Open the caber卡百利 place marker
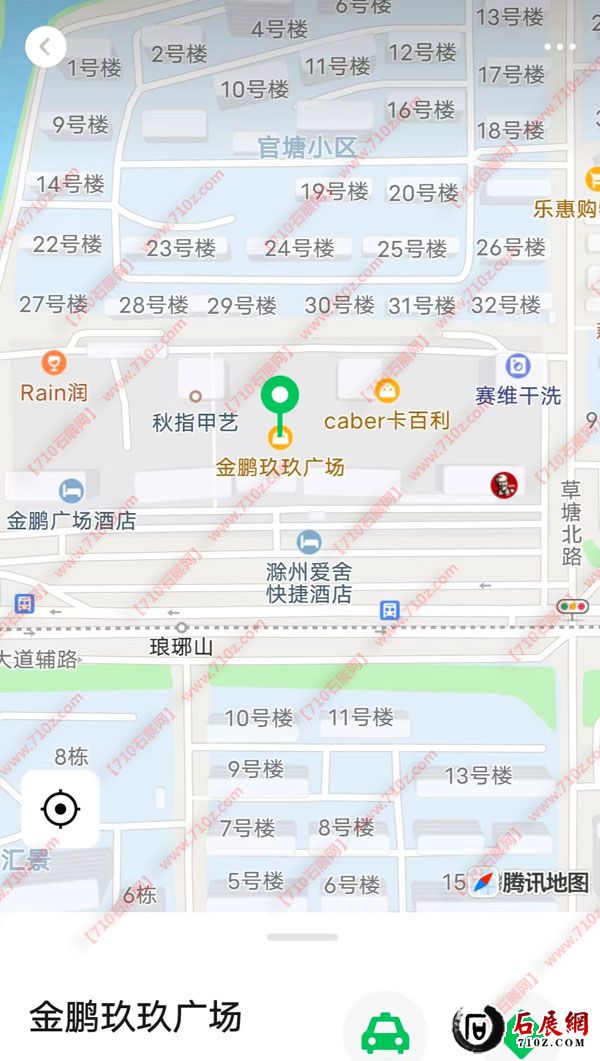600x1061 pixels. (386, 391)
